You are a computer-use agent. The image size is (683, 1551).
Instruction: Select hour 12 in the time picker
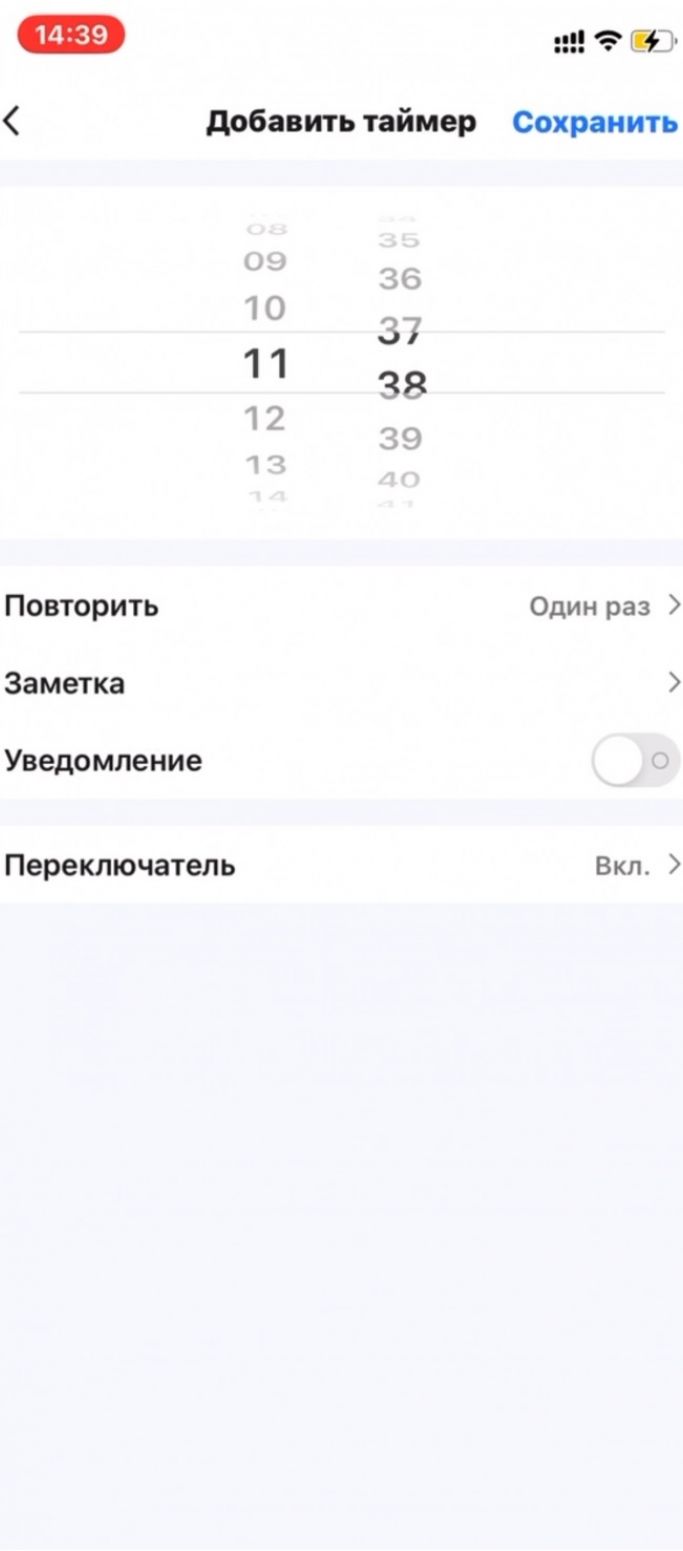(265, 418)
